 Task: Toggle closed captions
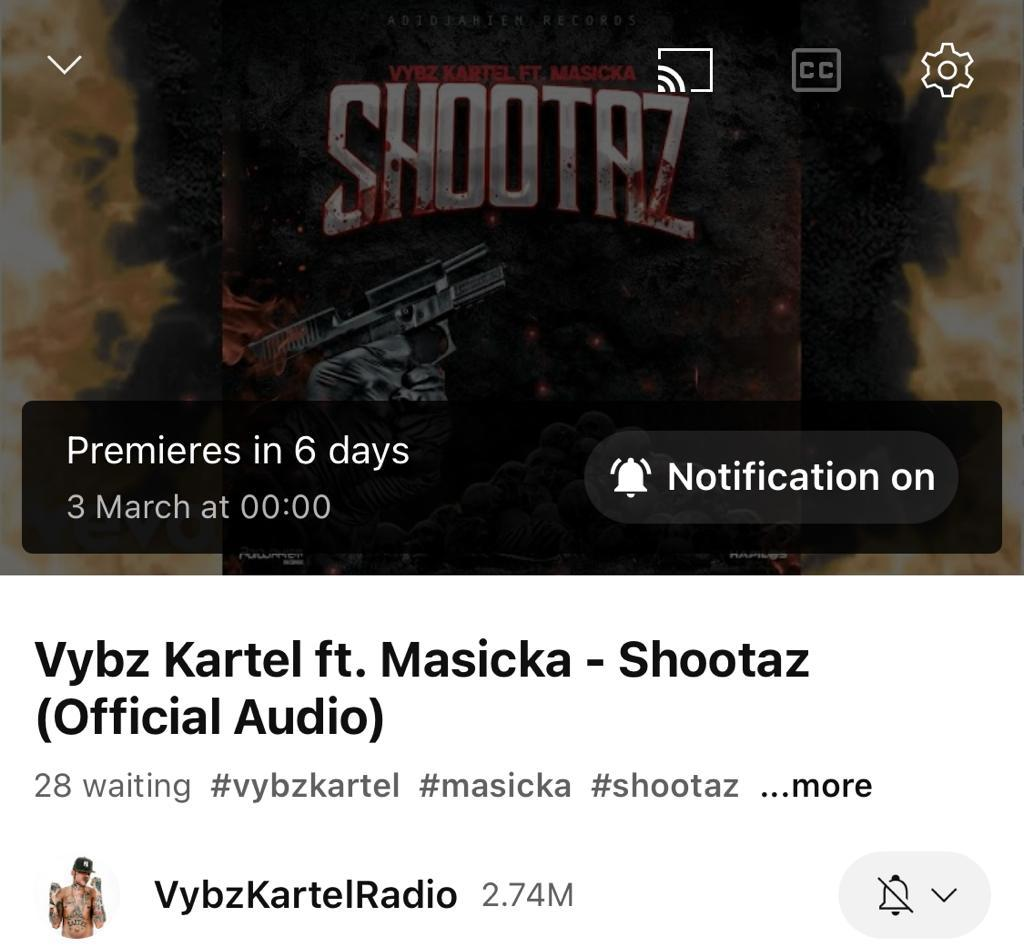[816, 70]
